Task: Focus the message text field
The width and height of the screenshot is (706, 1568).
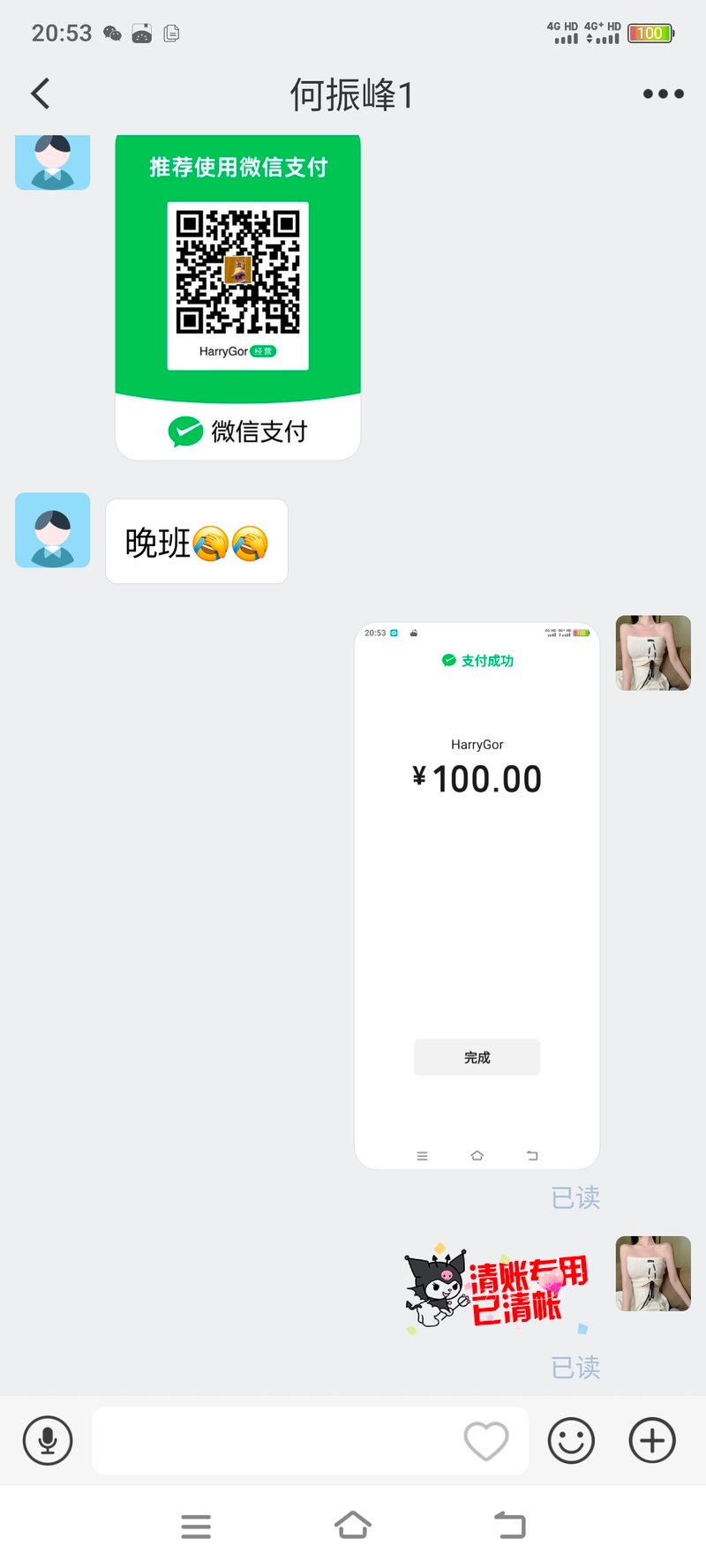Action: pos(274,1441)
